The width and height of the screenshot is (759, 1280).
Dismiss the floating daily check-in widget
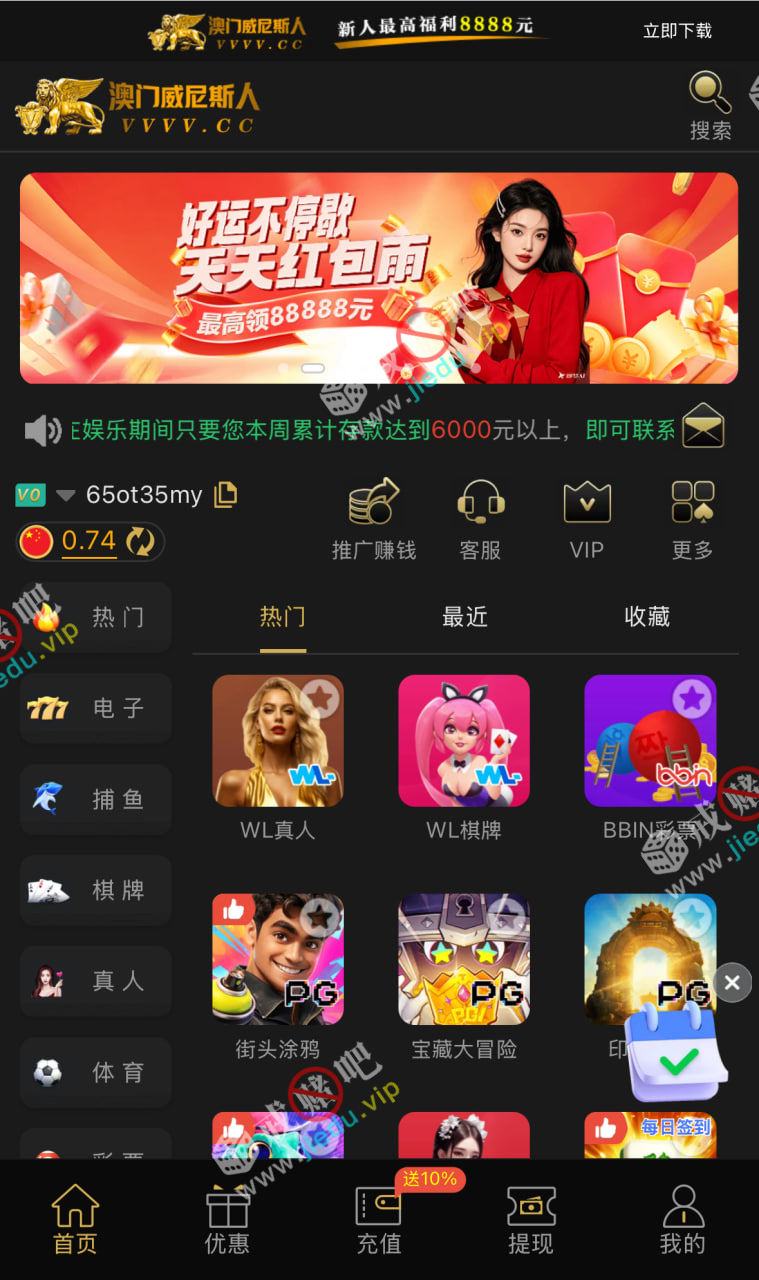[x=732, y=983]
